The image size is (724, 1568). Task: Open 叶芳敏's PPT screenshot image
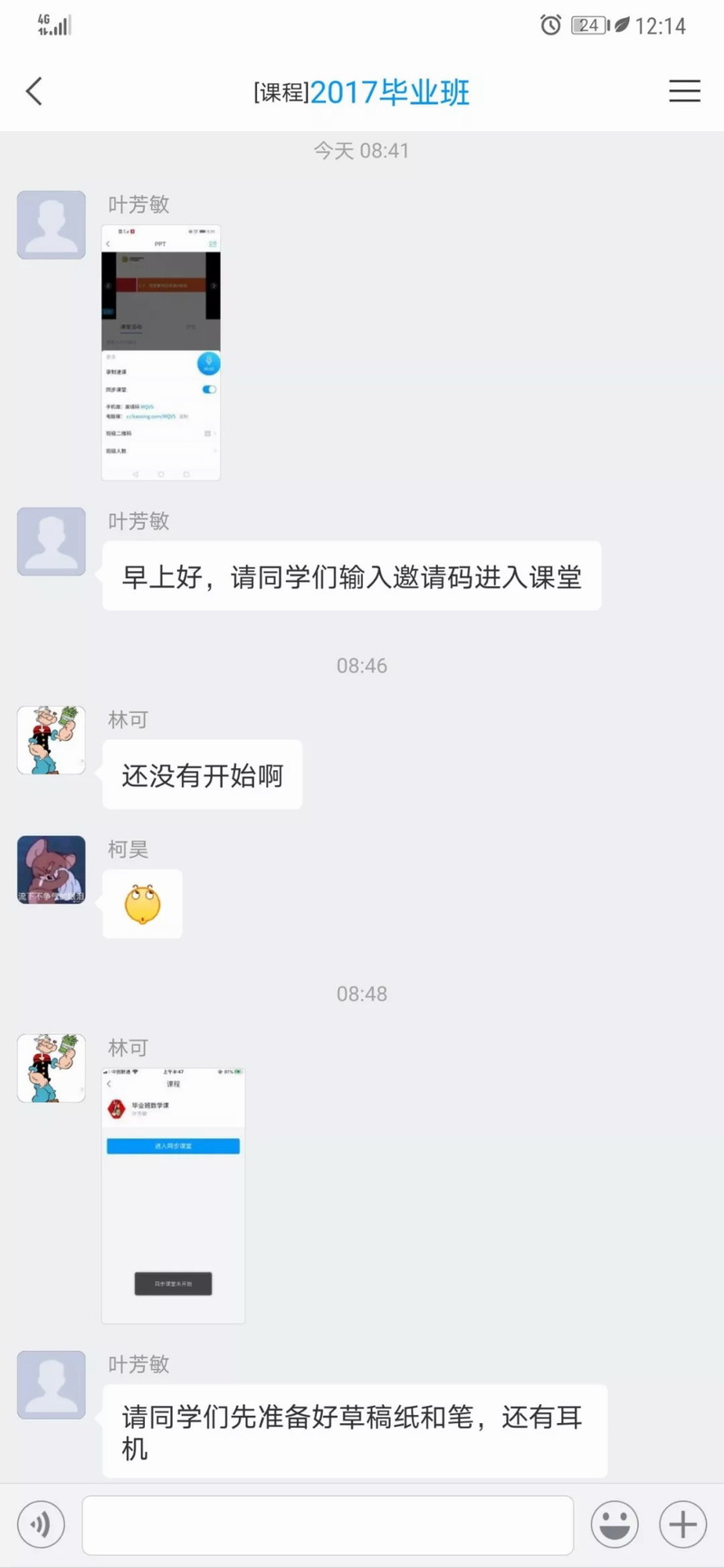[x=161, y=352]
